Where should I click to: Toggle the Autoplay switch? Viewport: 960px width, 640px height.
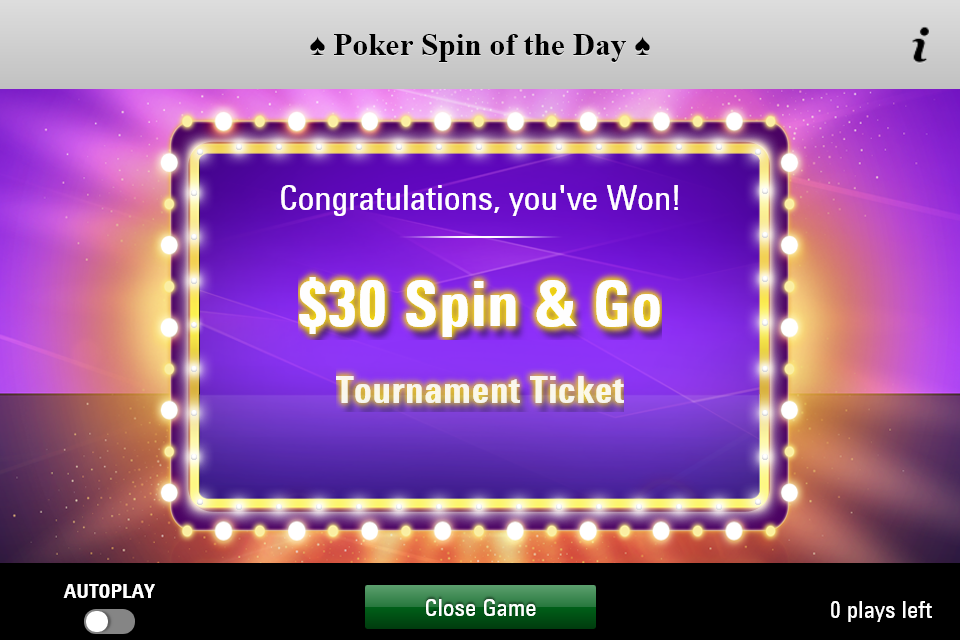(x=109, y=621)
